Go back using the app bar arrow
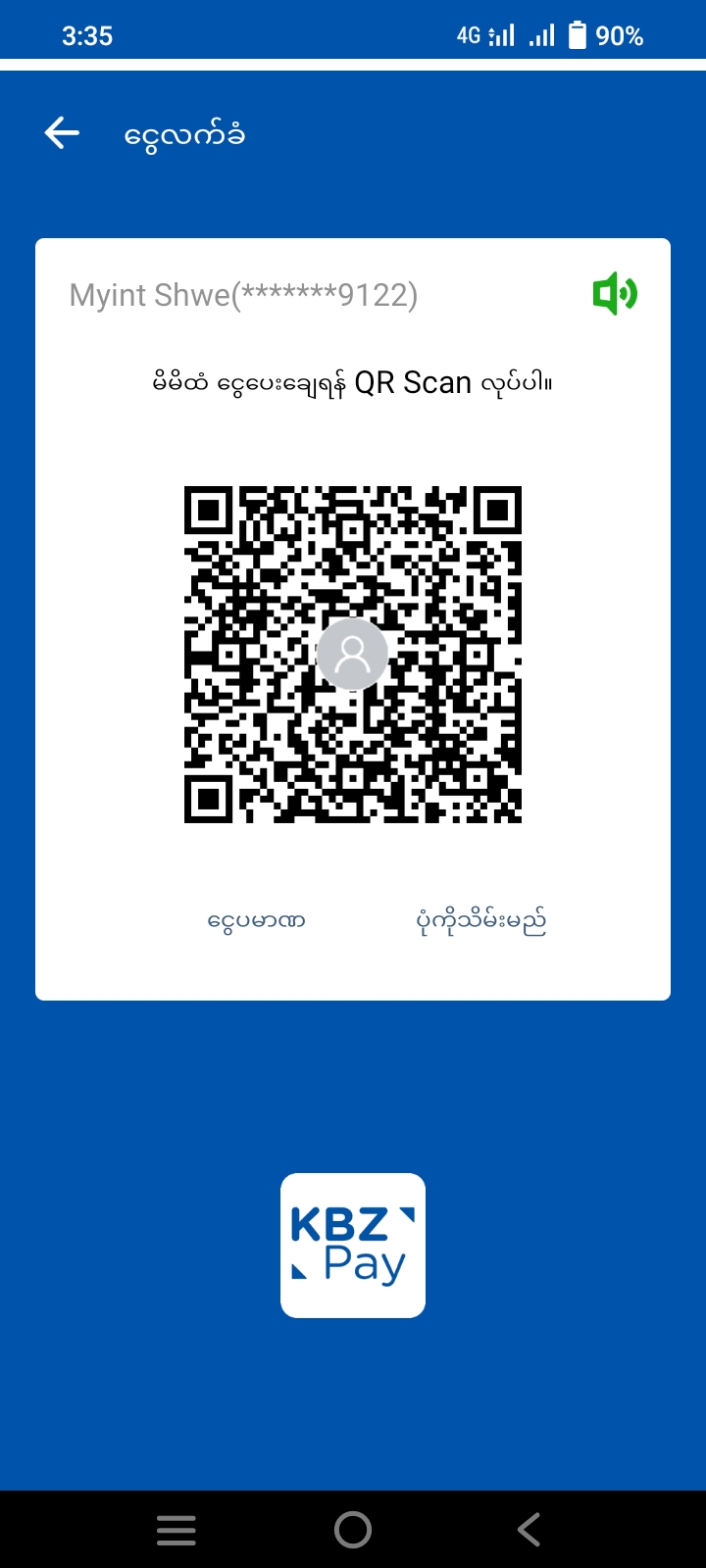Image resolution: width=706 pixels, height=1568 pixels. click(x=62, y=133)
